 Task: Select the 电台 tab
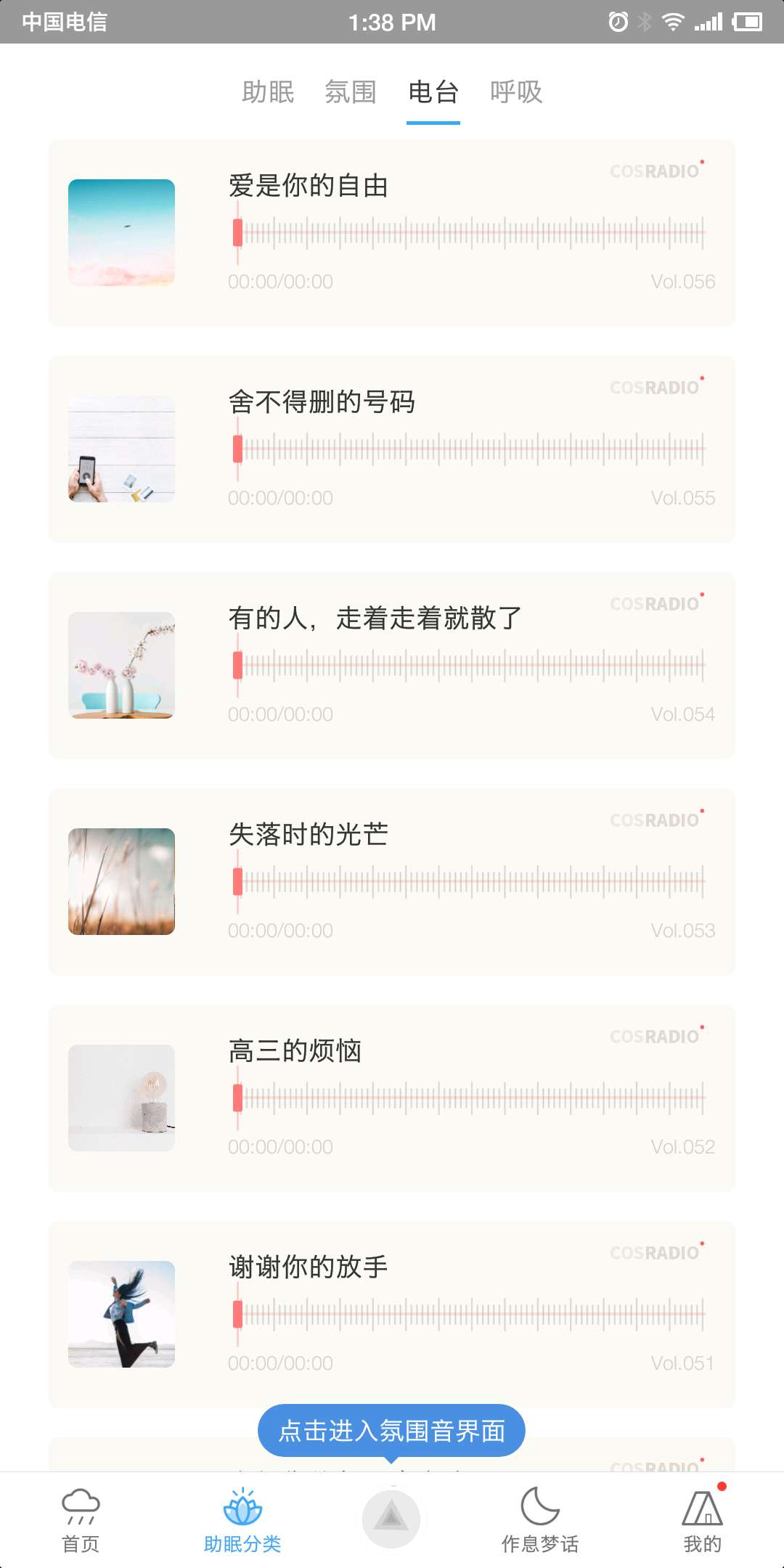(433, 92)
